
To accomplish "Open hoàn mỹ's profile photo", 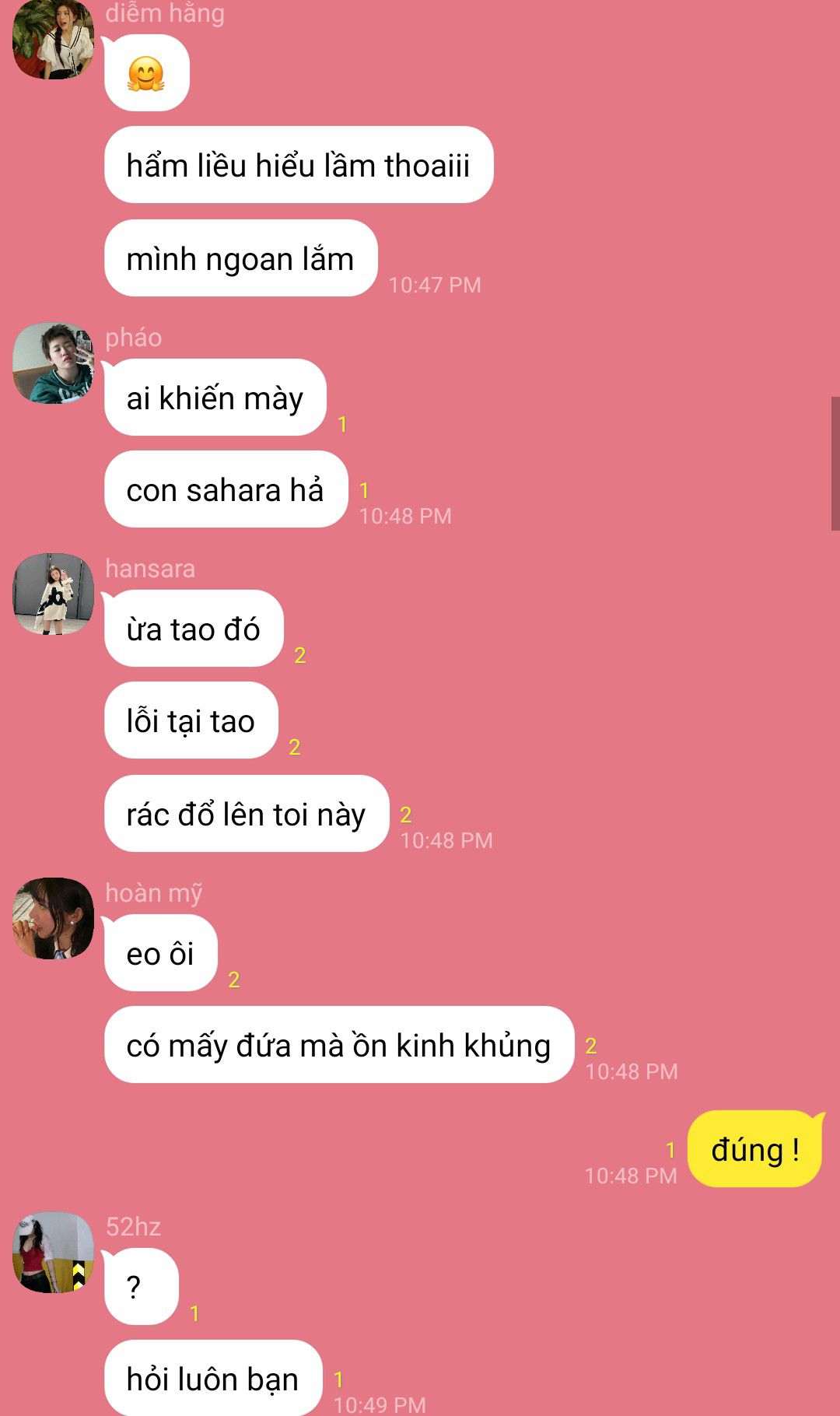I will point(53,918).
